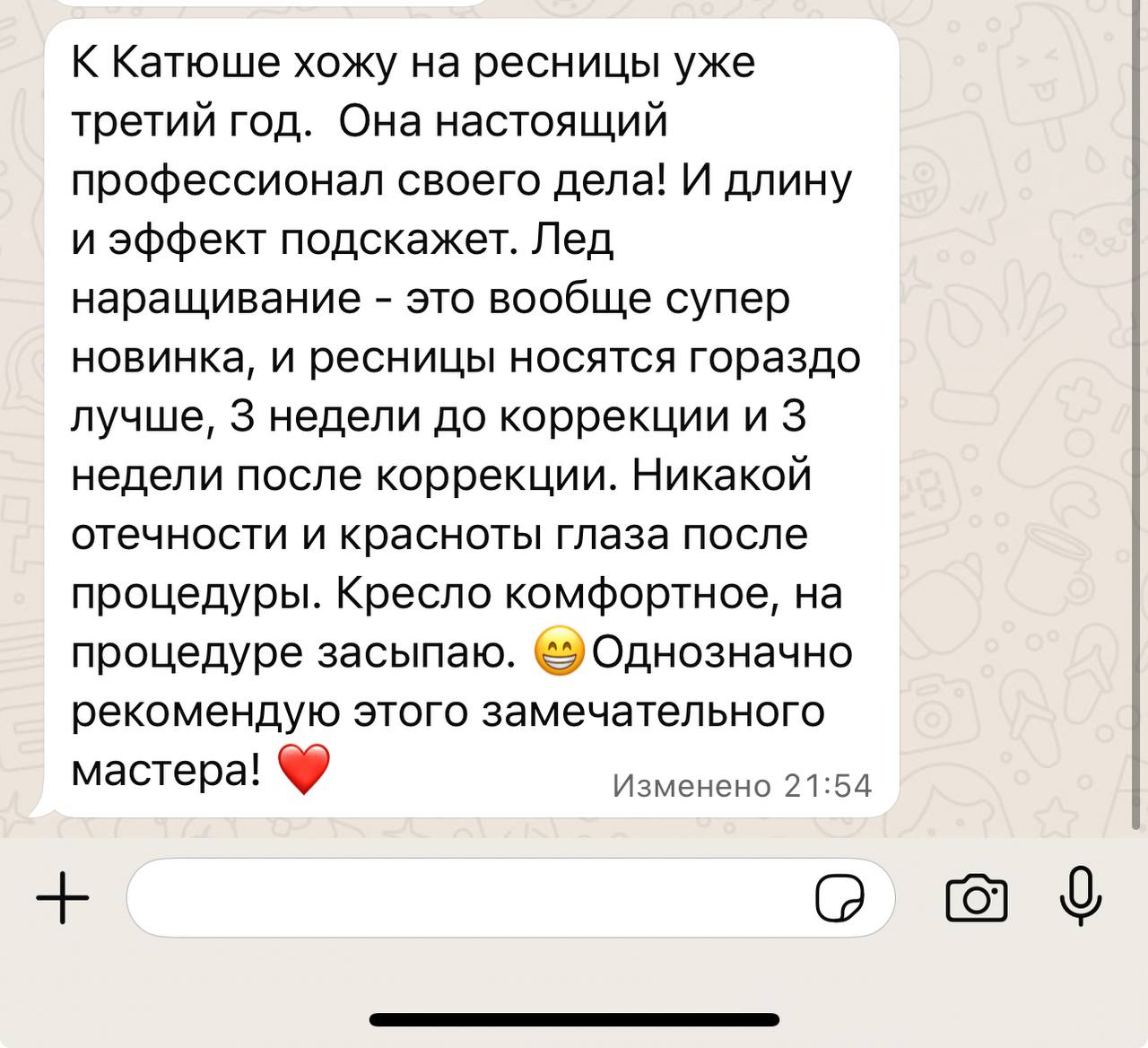Open the sticker picker

click(840, 897)
